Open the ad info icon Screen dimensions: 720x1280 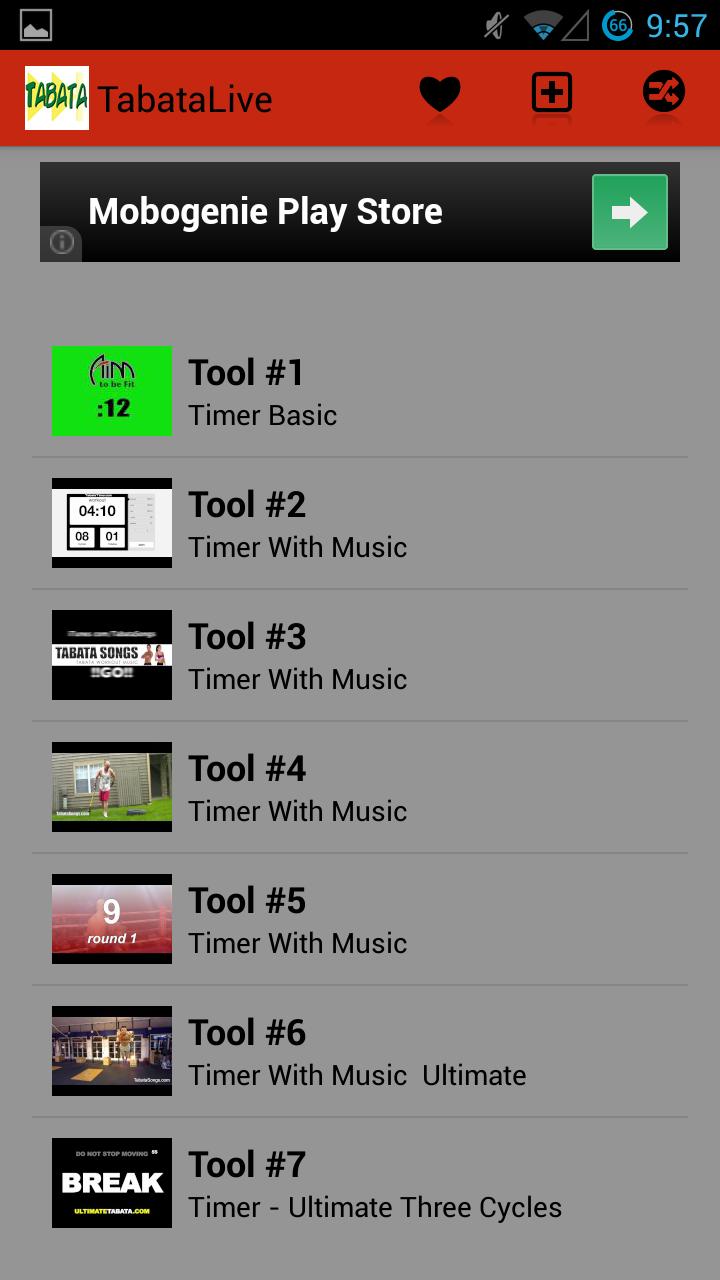click(x=61, y=243)
